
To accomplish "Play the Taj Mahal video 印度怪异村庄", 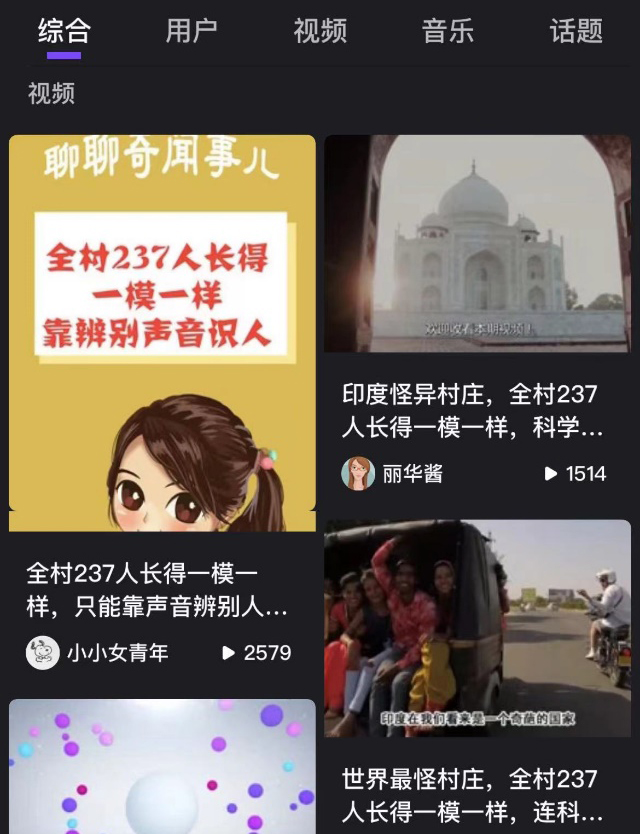I will coord(477,243).
